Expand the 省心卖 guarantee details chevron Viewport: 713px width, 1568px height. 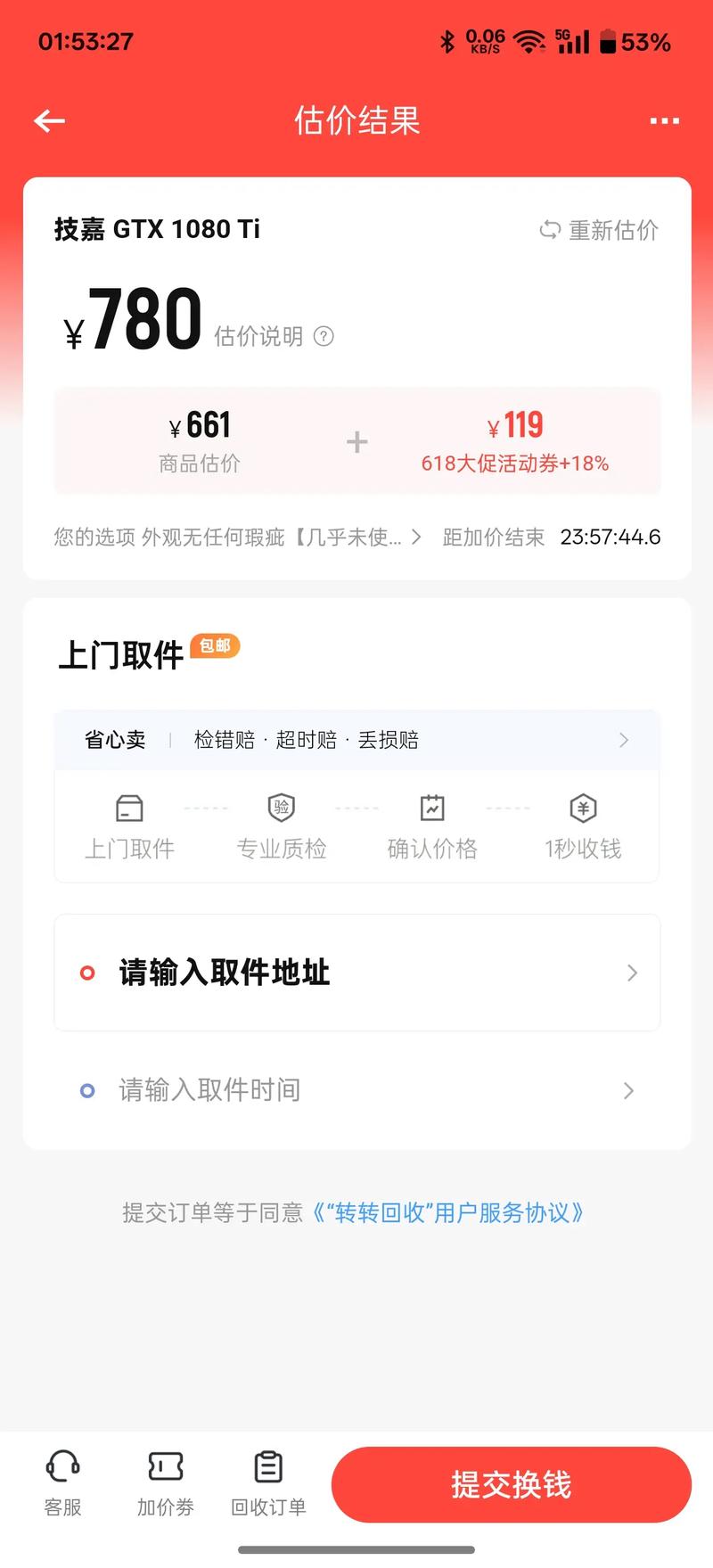tap(624, 739)
